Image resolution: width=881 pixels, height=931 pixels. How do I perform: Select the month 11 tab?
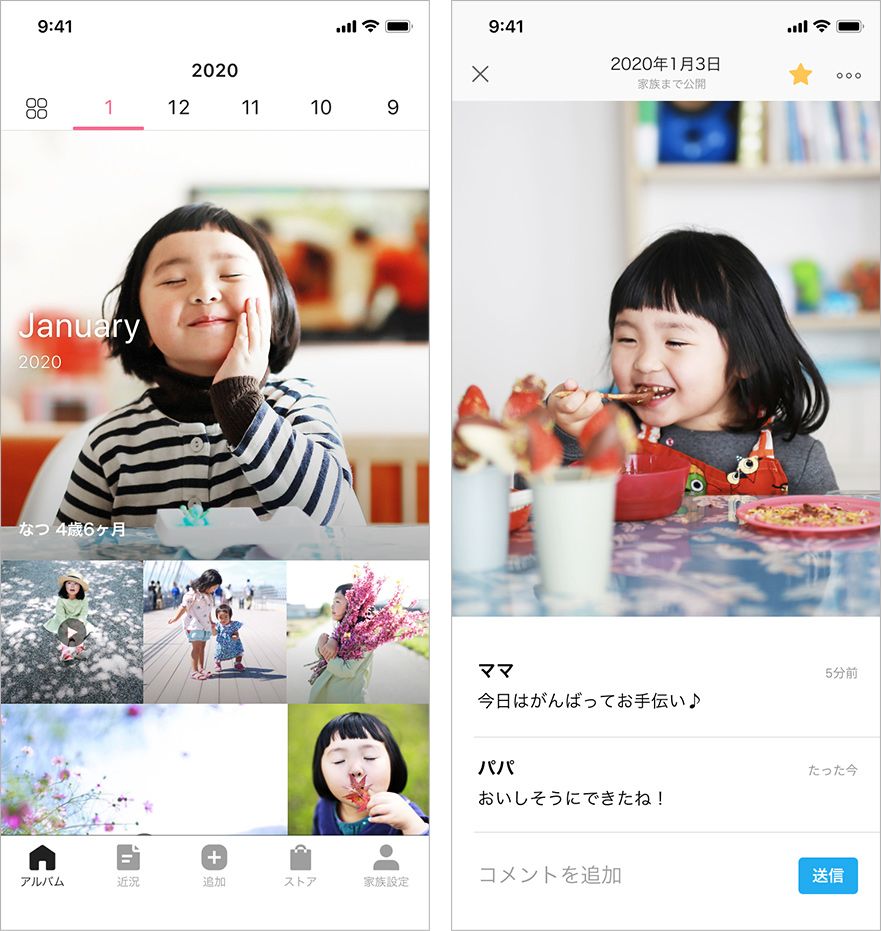[x=250, y=108]
